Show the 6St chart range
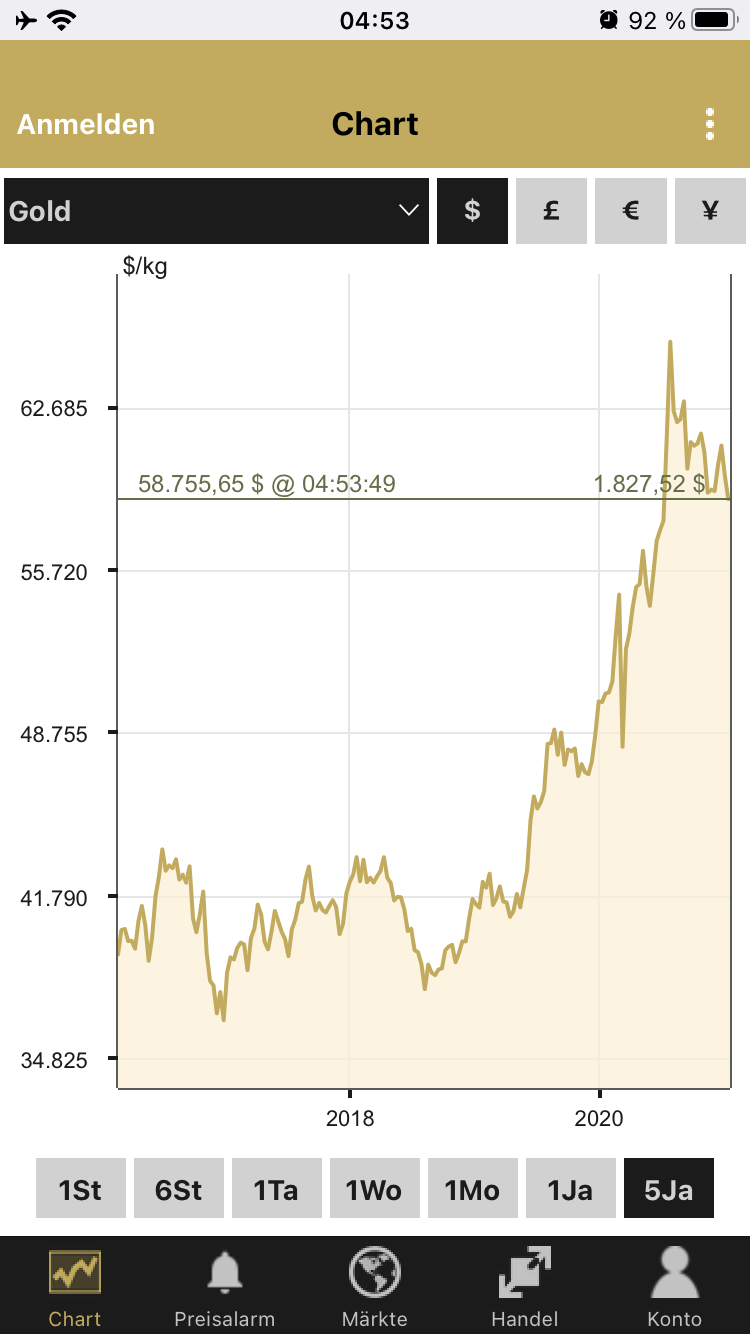 pos(179,1189)
